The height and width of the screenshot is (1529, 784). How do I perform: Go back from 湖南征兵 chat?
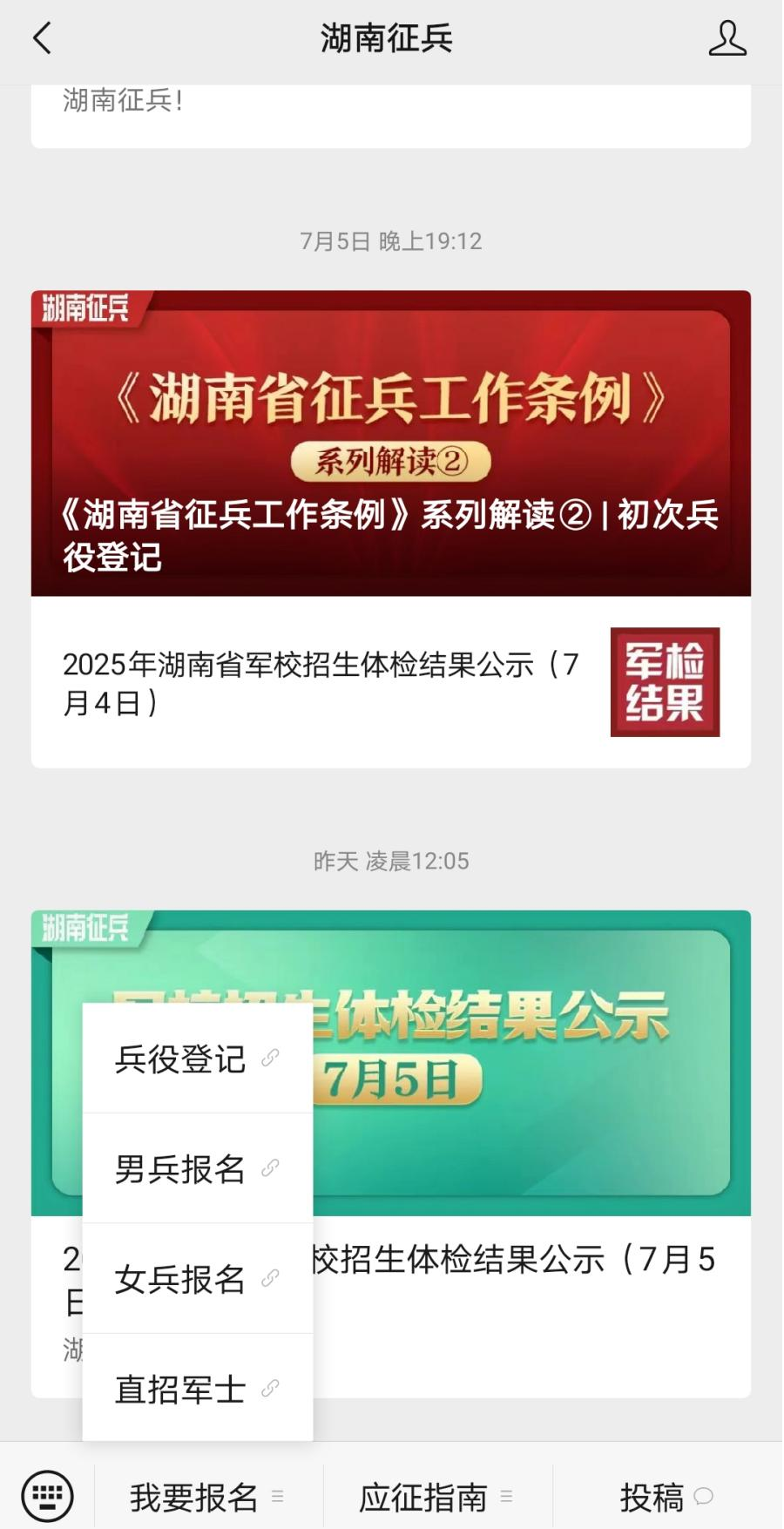(42, 38)
